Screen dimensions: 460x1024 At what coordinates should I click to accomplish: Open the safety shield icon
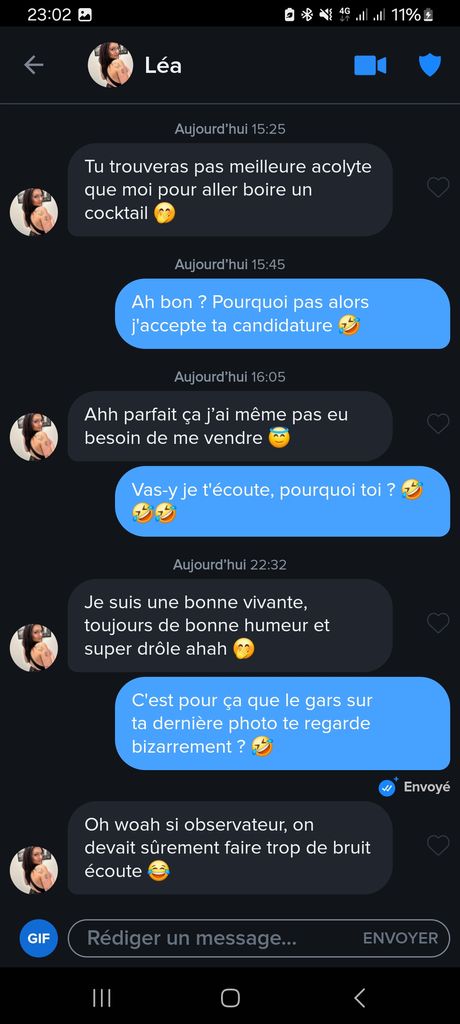(429, 65)
